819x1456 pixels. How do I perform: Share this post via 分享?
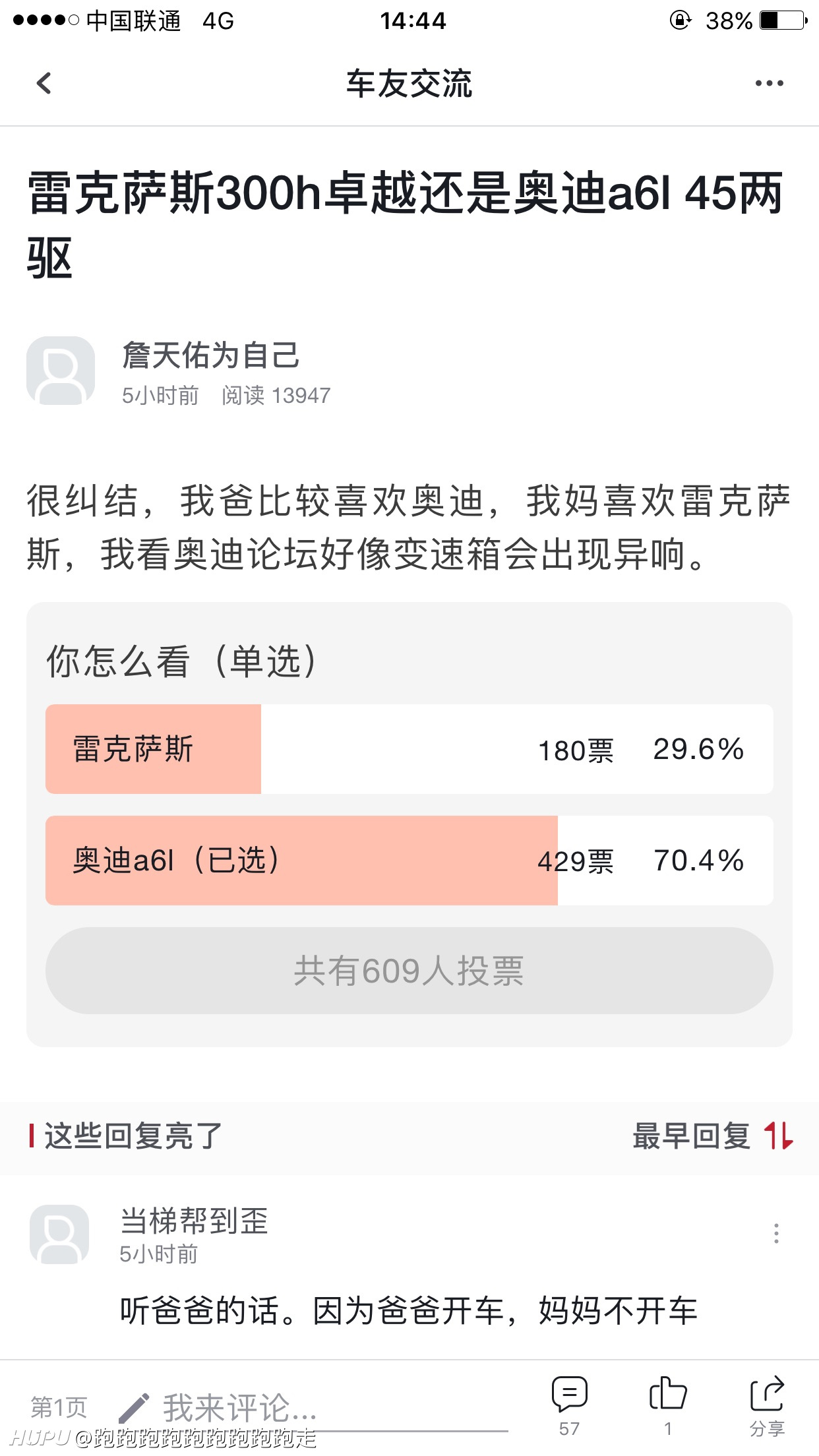(767, 1406)
